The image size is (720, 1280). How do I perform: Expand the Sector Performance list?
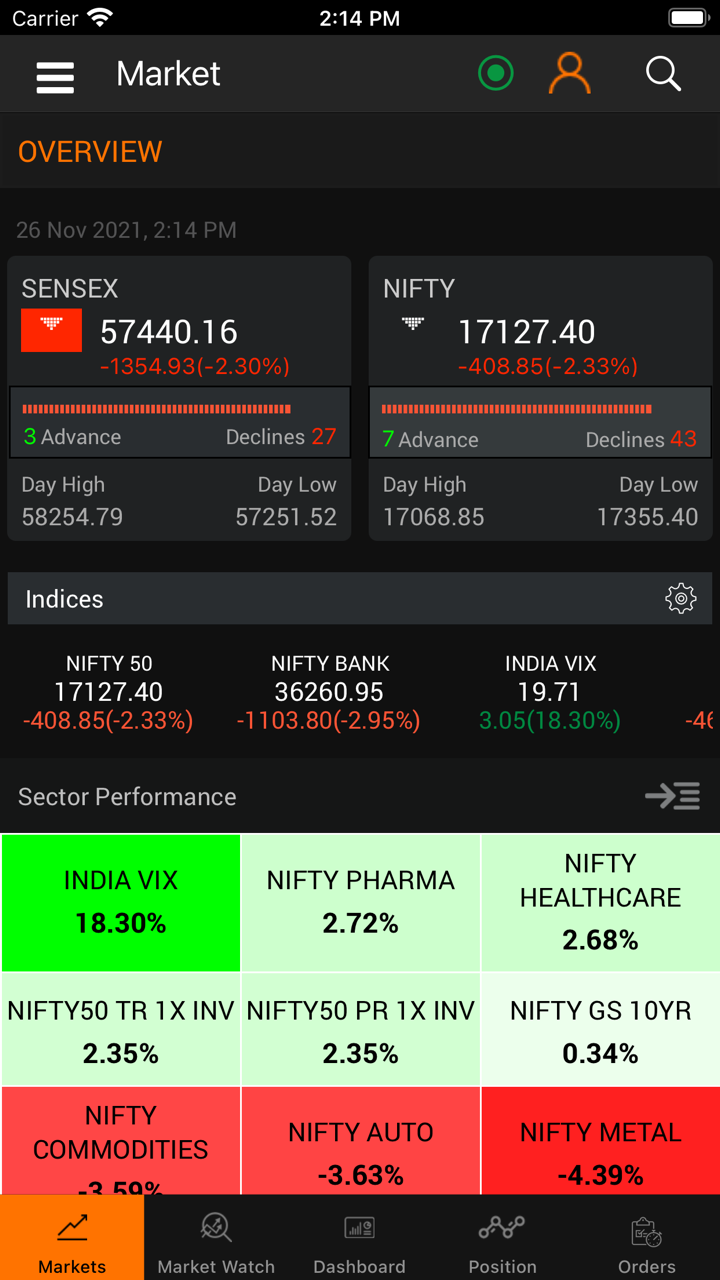pyautogui.click(x=672, y=796)
